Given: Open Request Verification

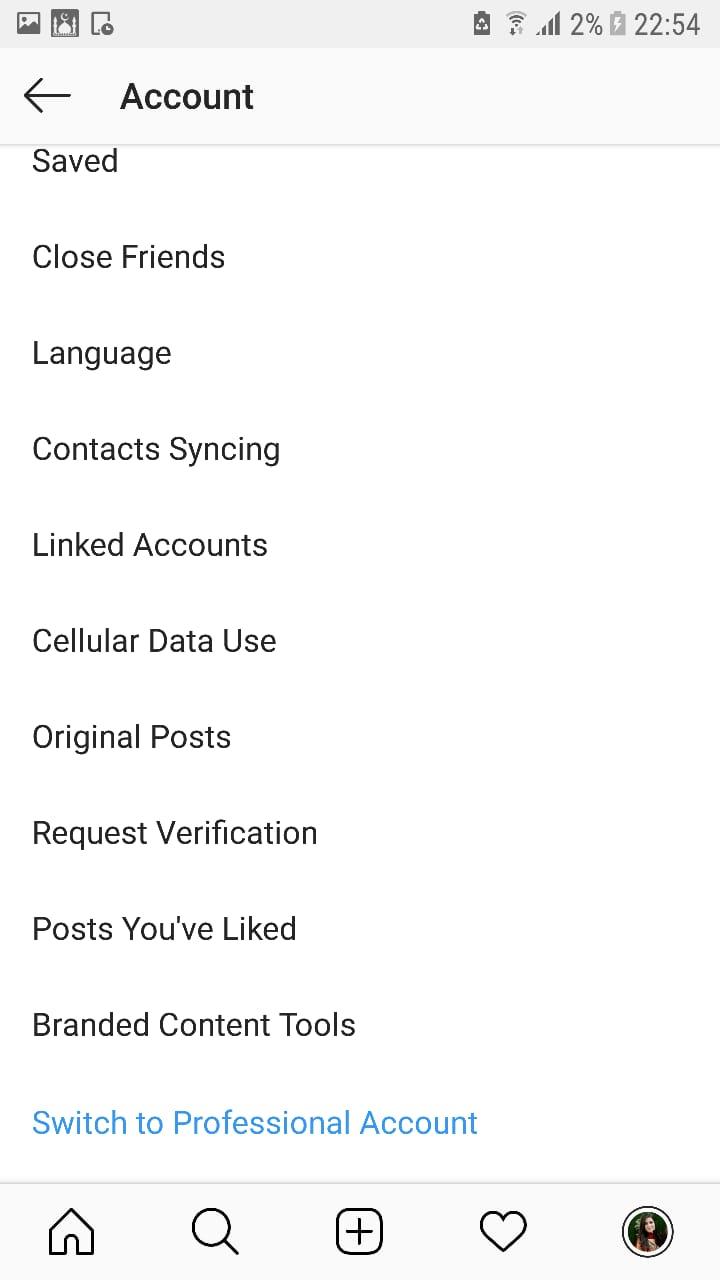Looking at the screenshot, I should coord(360,833).
